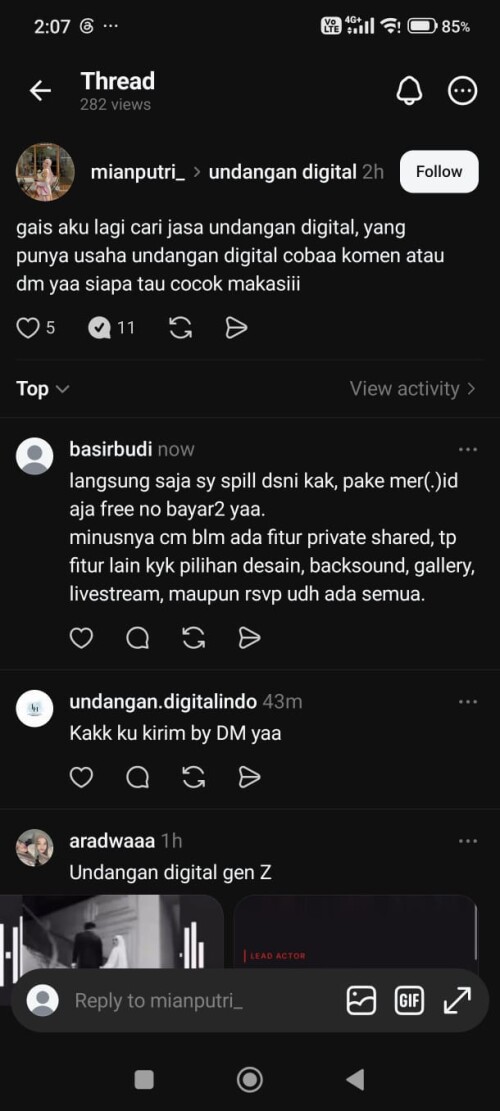Expand the Top sorting dropdown
This screenshot has width=500, height=1111.
[42, 389]
